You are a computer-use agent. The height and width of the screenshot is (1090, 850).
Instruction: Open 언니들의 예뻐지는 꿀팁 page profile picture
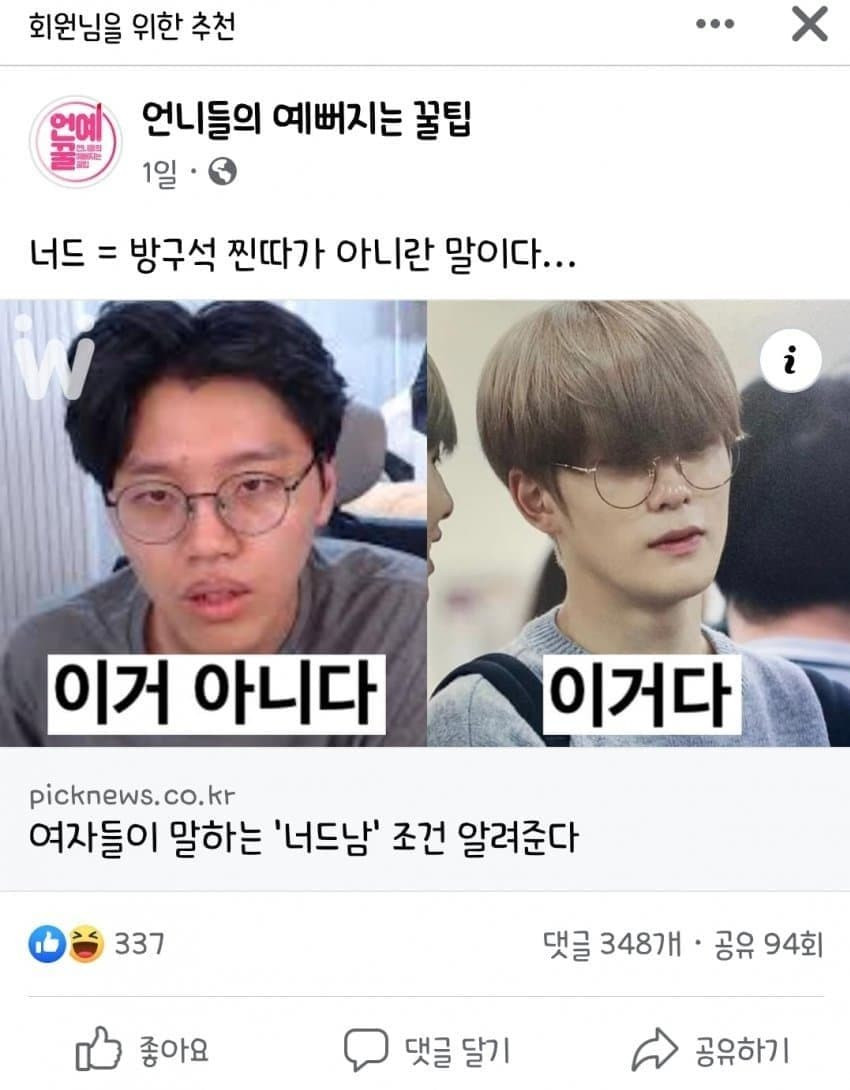[73, 142]
